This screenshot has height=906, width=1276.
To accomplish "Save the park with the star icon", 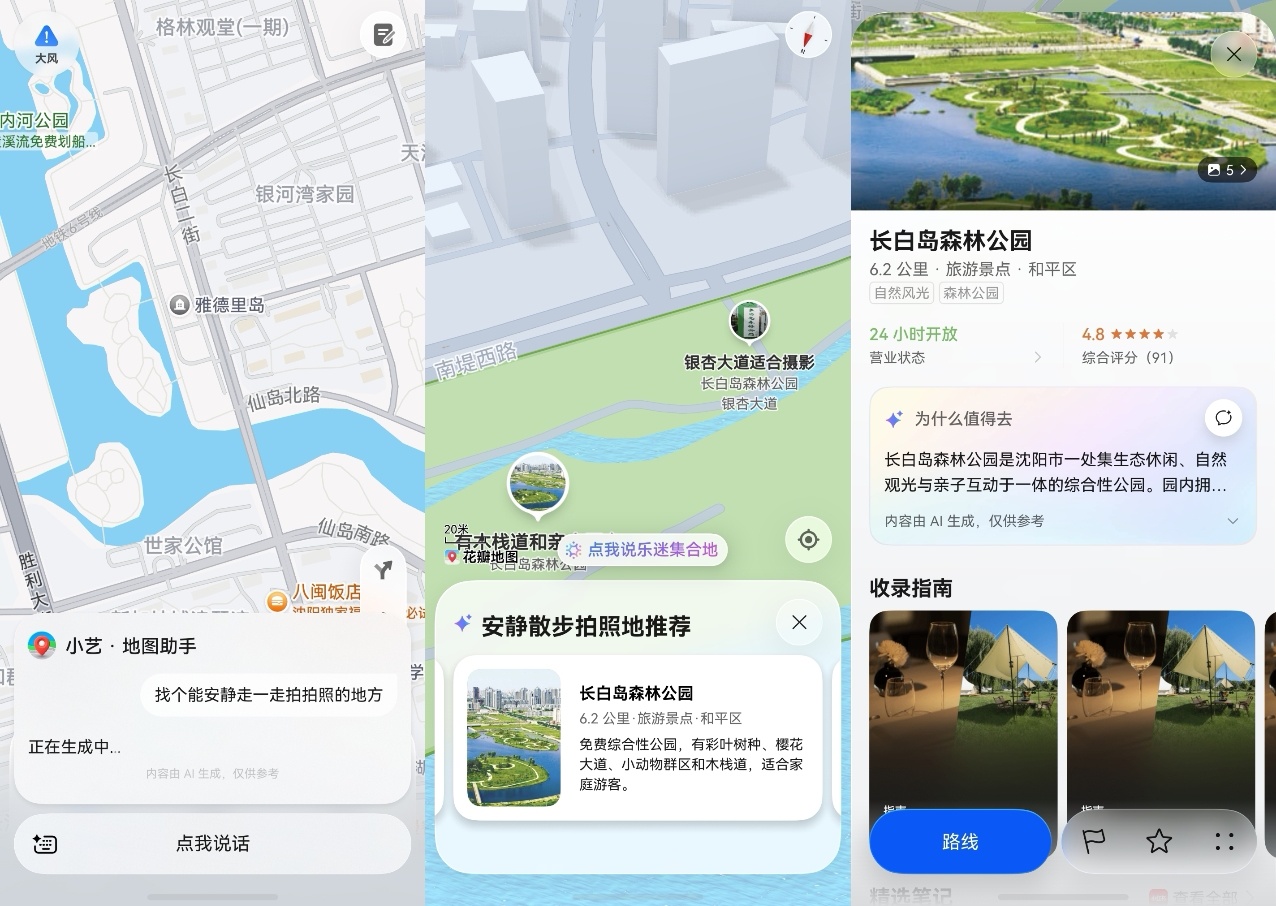I will (x=1159, y=842).
